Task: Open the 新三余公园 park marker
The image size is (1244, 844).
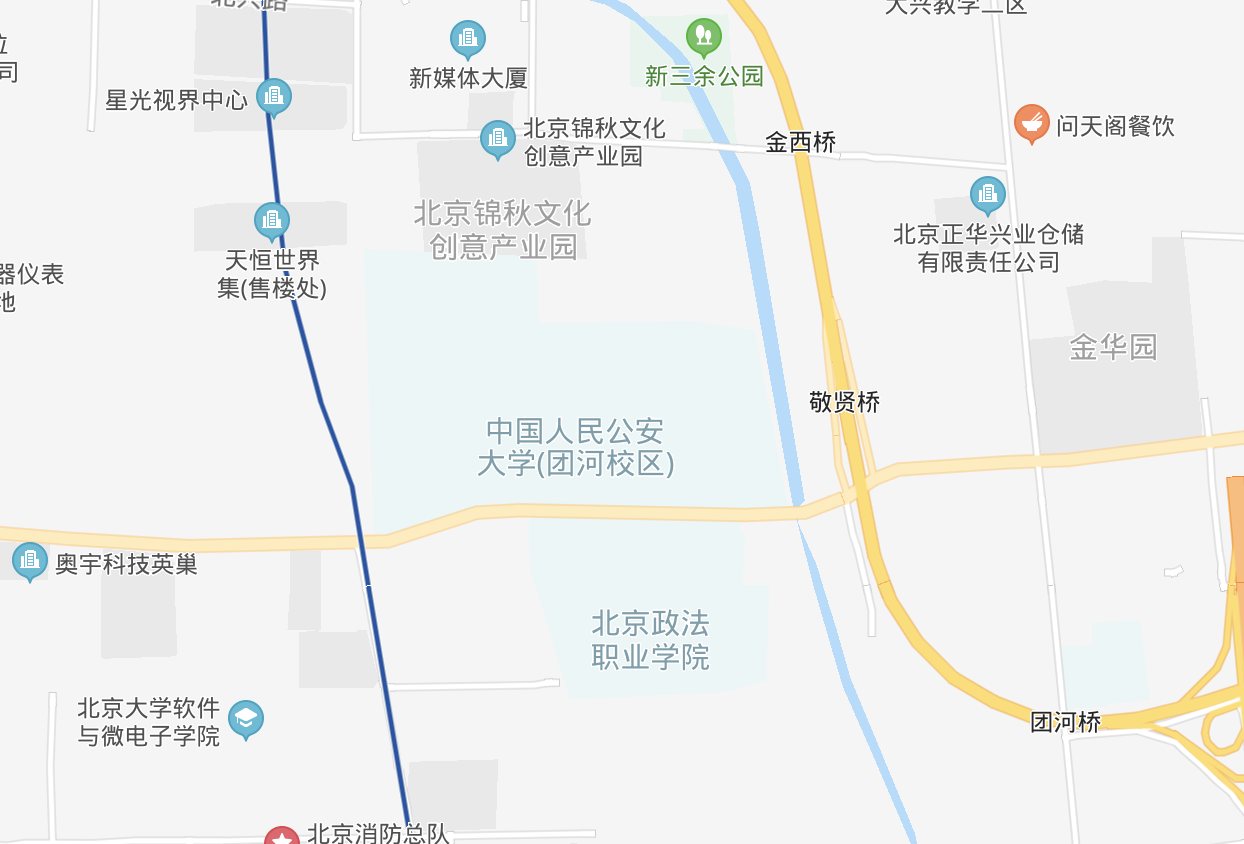Action: coord(704,37)
